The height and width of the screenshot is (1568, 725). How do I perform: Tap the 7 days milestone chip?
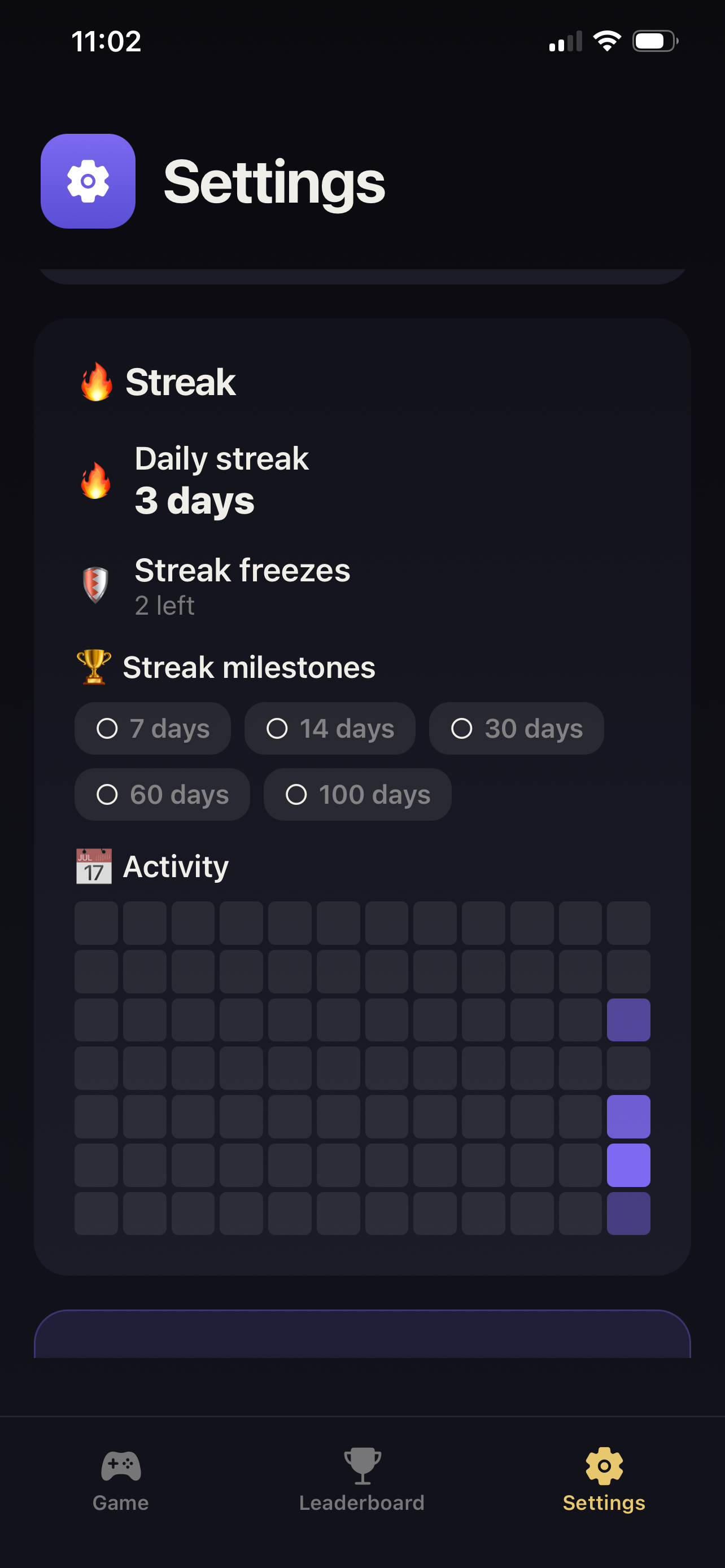tap(153, 728)
